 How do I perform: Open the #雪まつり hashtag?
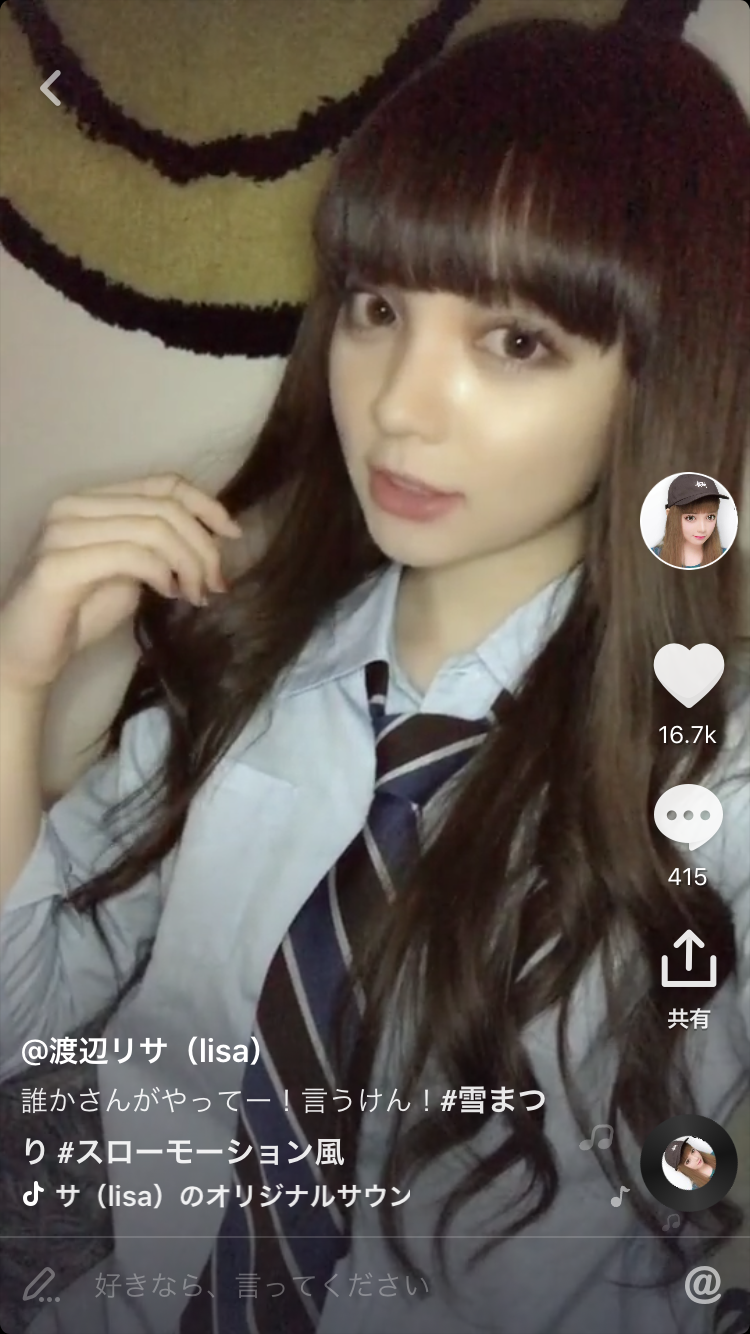pyautogui.click(x=494, y=1101)
